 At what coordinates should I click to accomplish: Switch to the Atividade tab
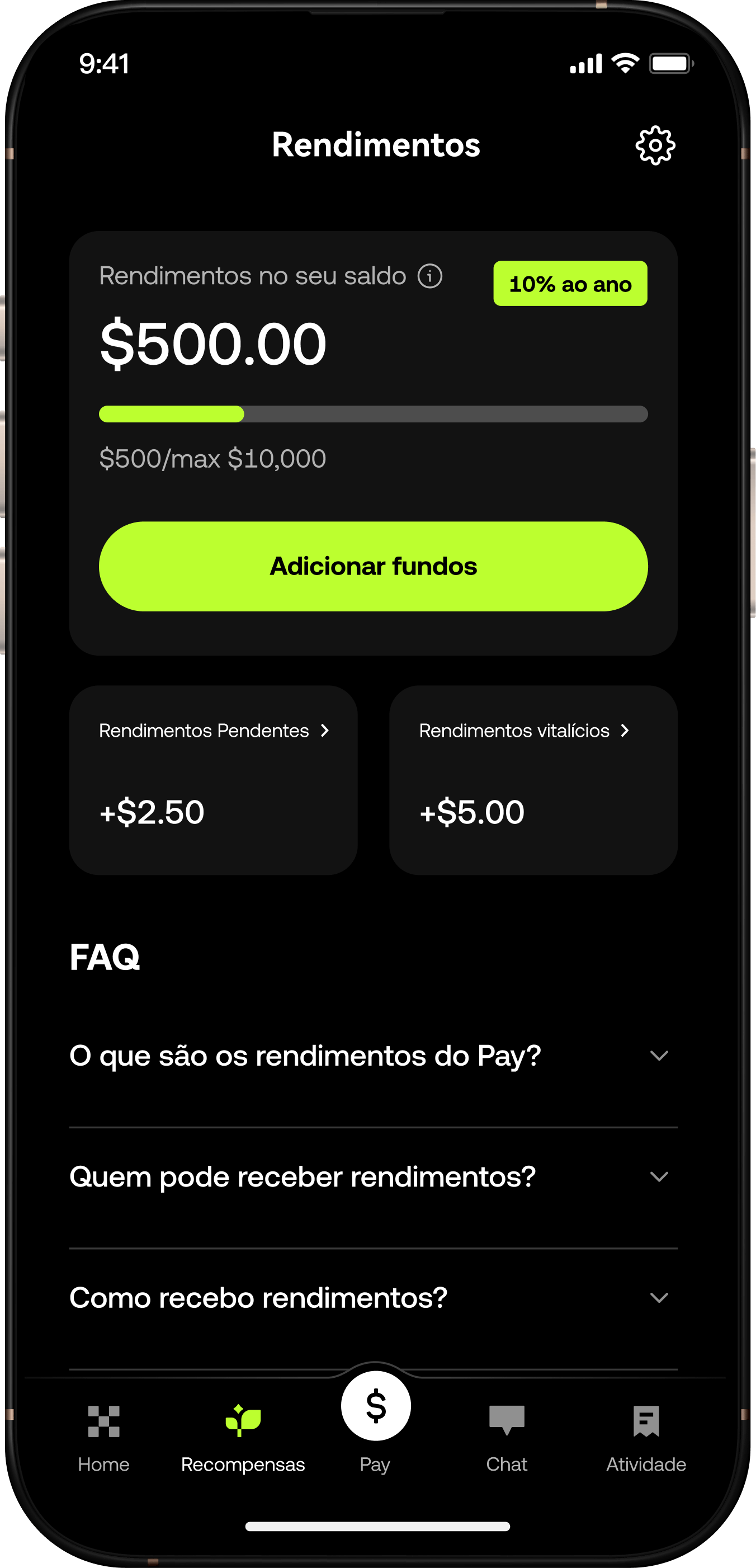pos(646,1435)
